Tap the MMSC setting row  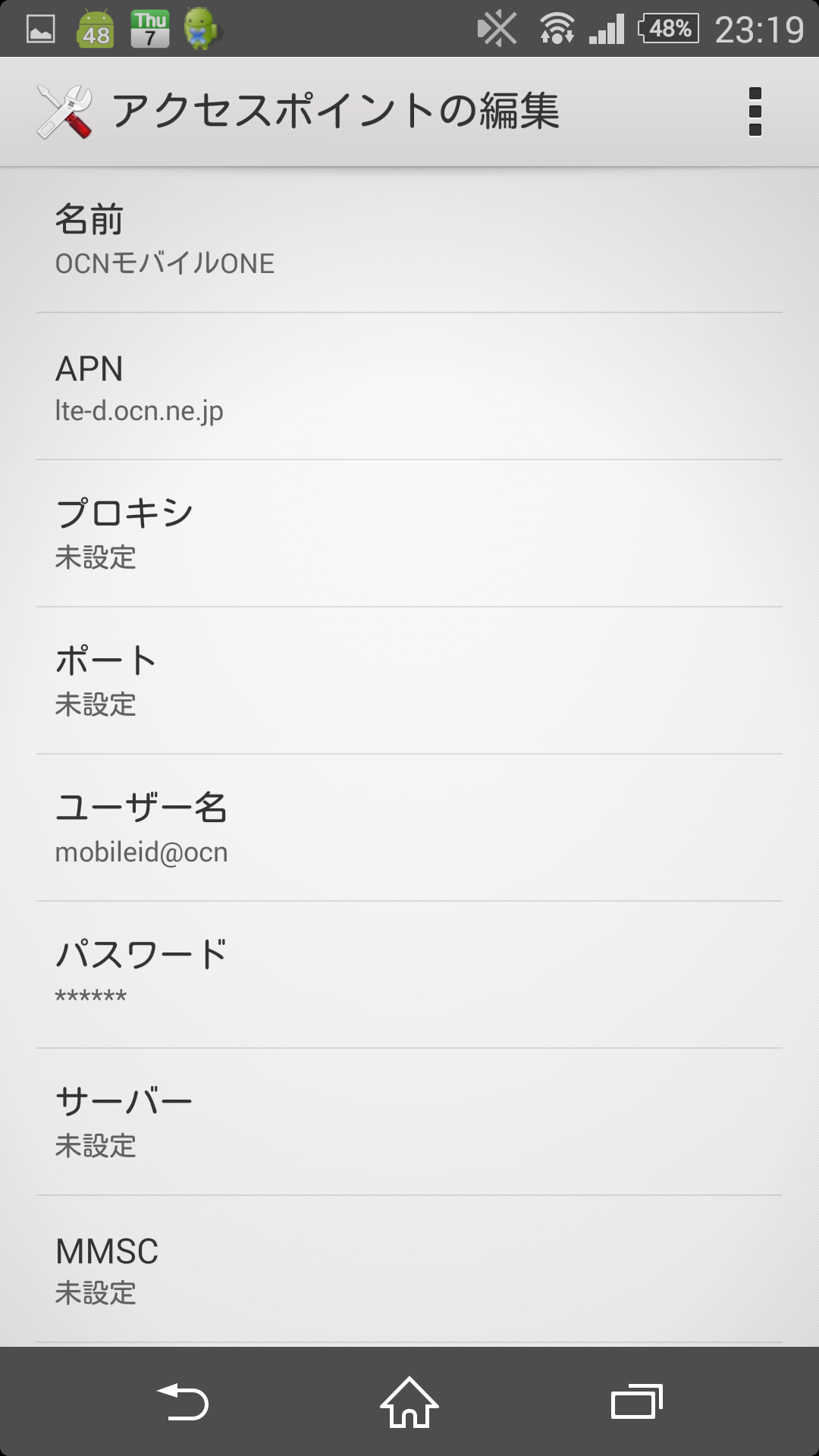tap(409, 1269)
